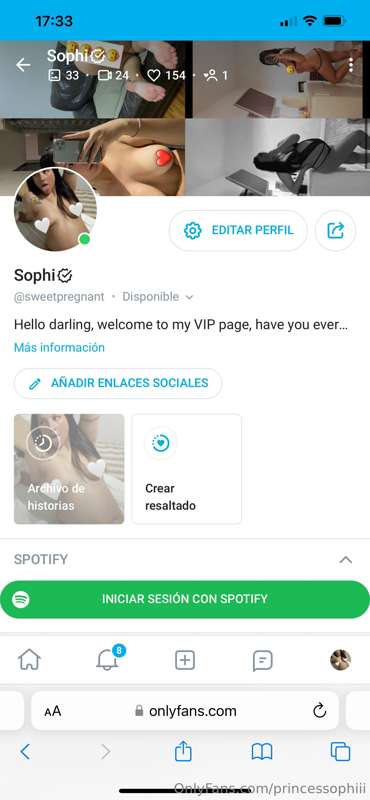Open the Disponible status dropdown
This screenshot has width=370, height=800.
(x=158, y=297)
